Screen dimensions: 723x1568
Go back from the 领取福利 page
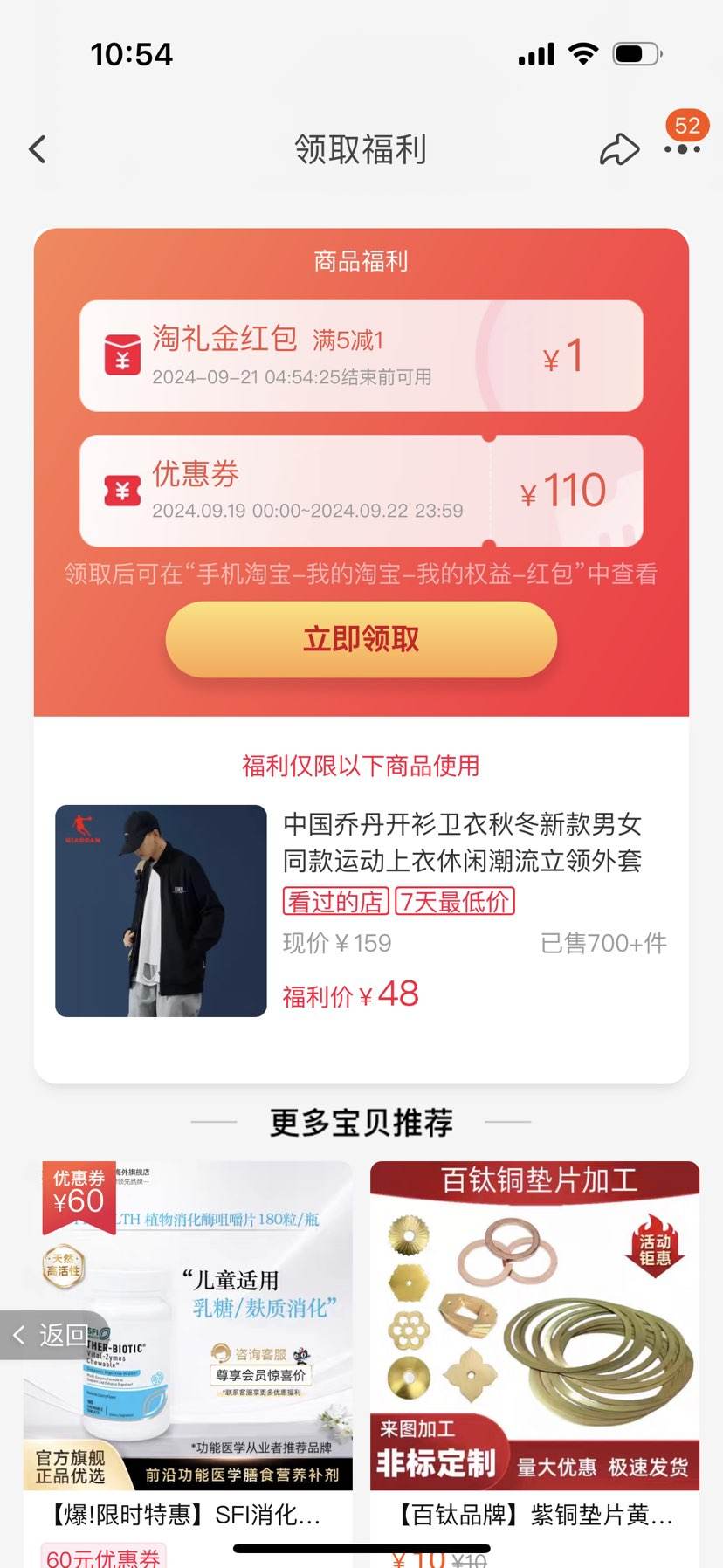pos(38,149)
